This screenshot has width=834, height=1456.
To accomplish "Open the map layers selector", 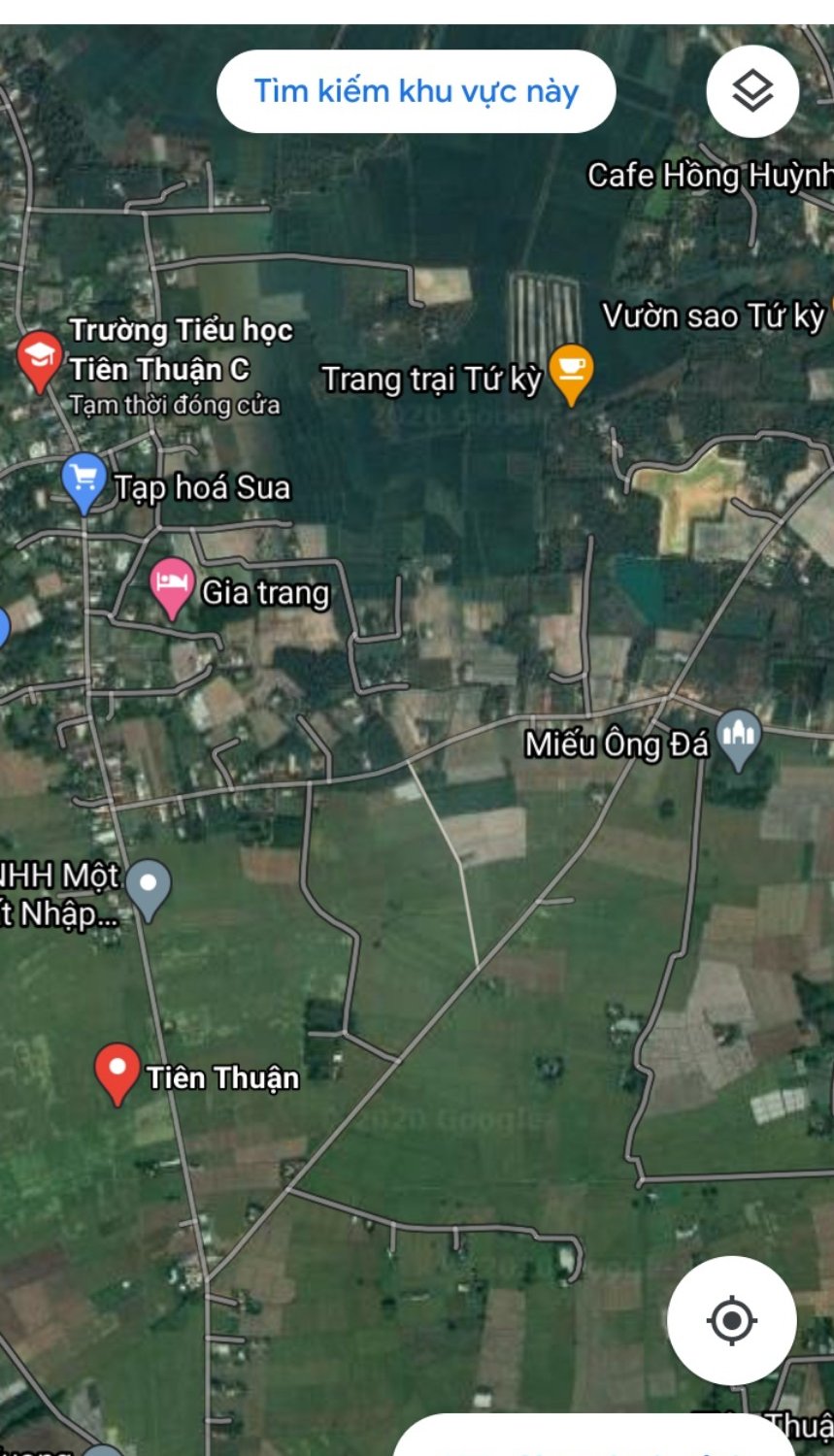I will pyautogui.click(x=752, y=91).
